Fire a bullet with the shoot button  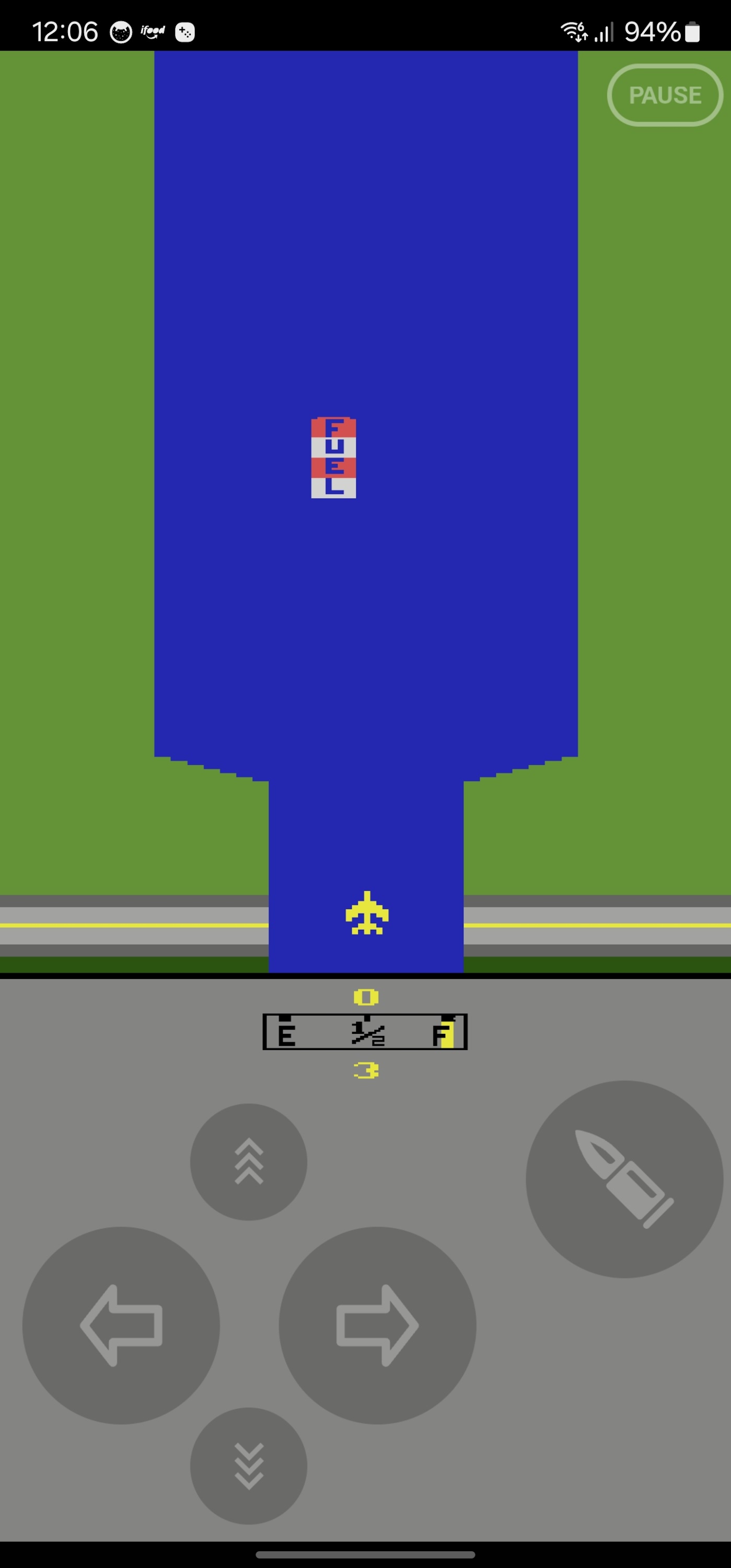coord(624,1179)
